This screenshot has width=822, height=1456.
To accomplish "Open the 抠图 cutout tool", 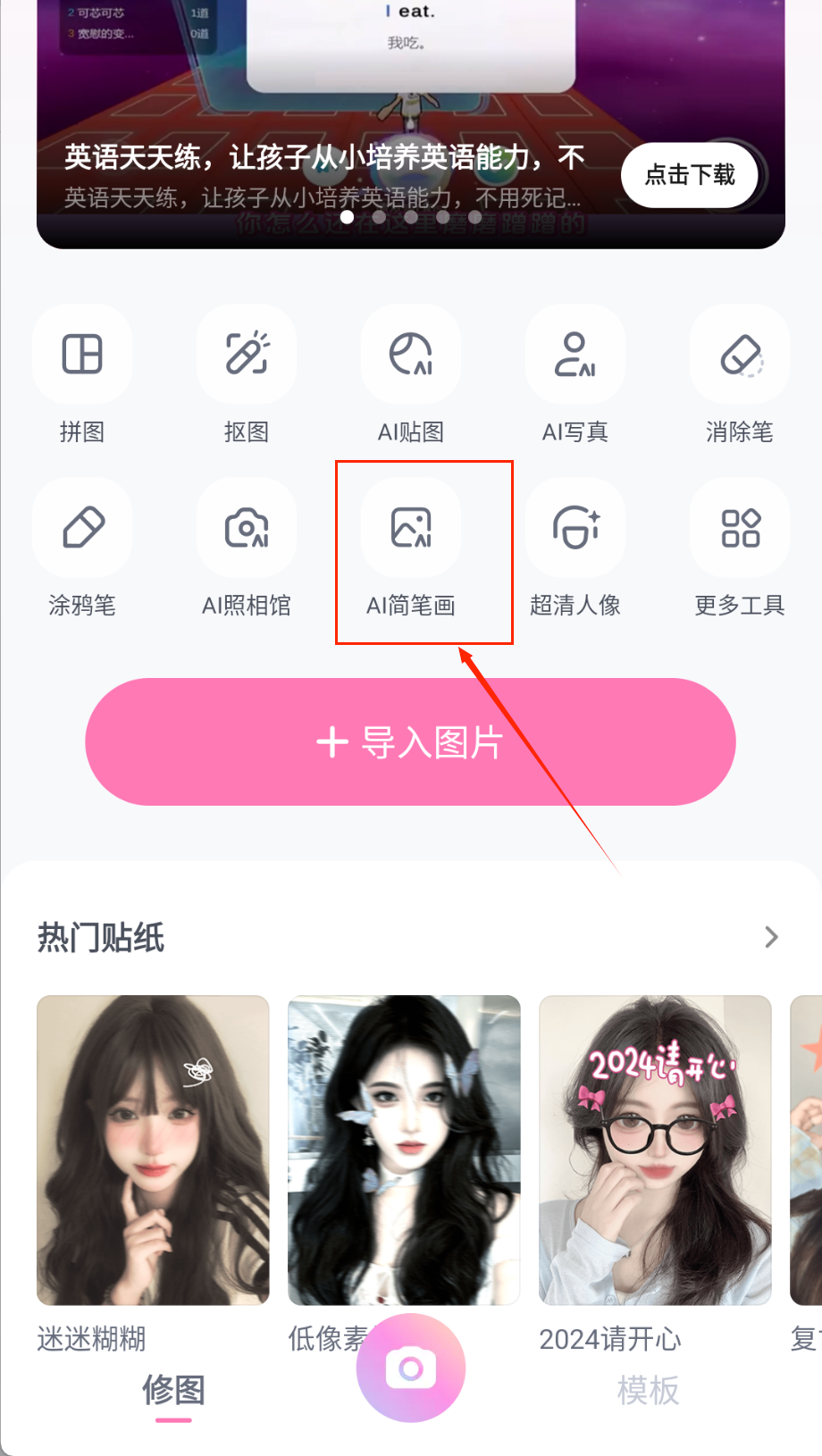I will [247, 355].
